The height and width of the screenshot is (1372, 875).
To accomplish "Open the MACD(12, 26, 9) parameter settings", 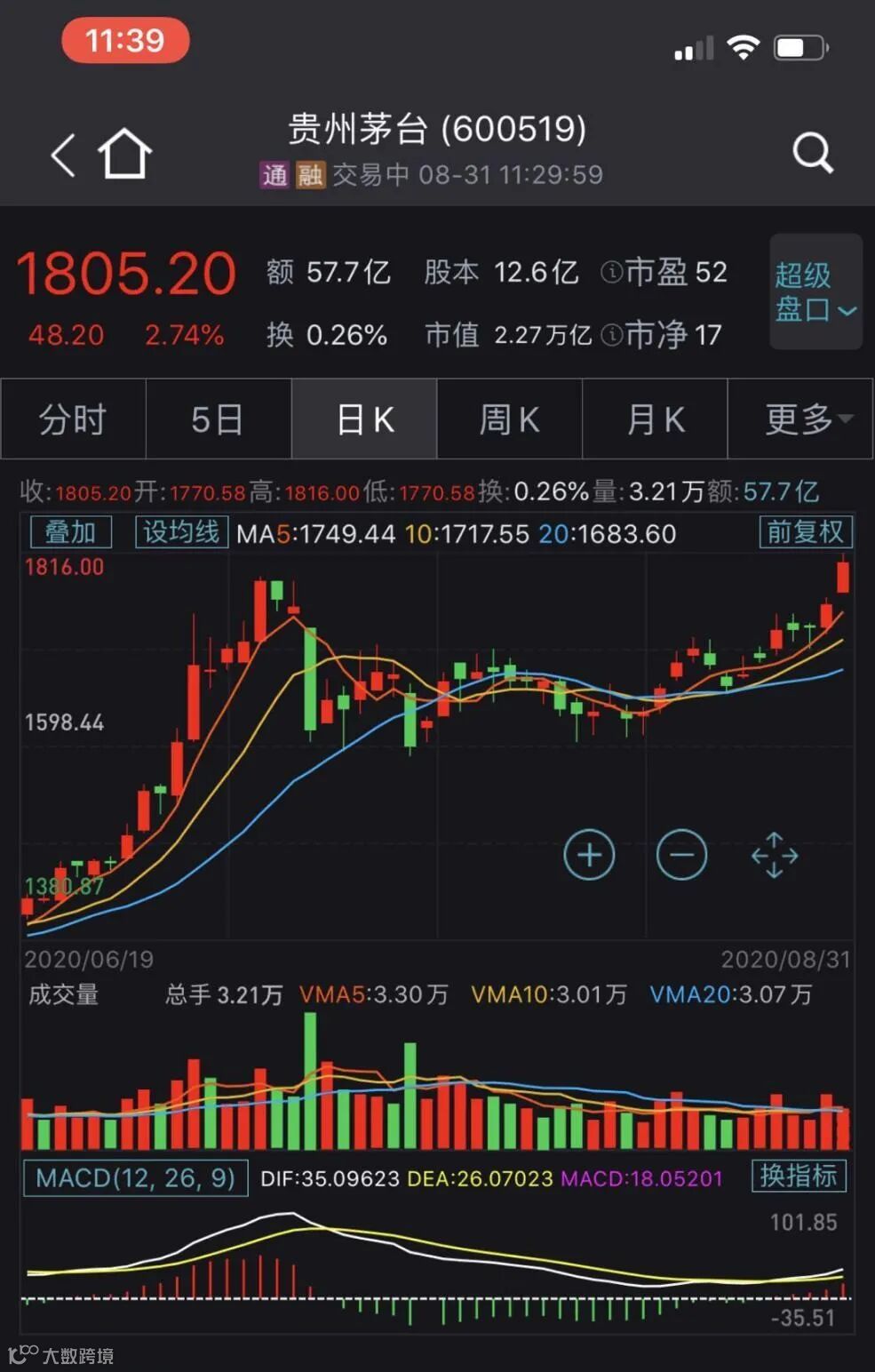I will 135,1178.
